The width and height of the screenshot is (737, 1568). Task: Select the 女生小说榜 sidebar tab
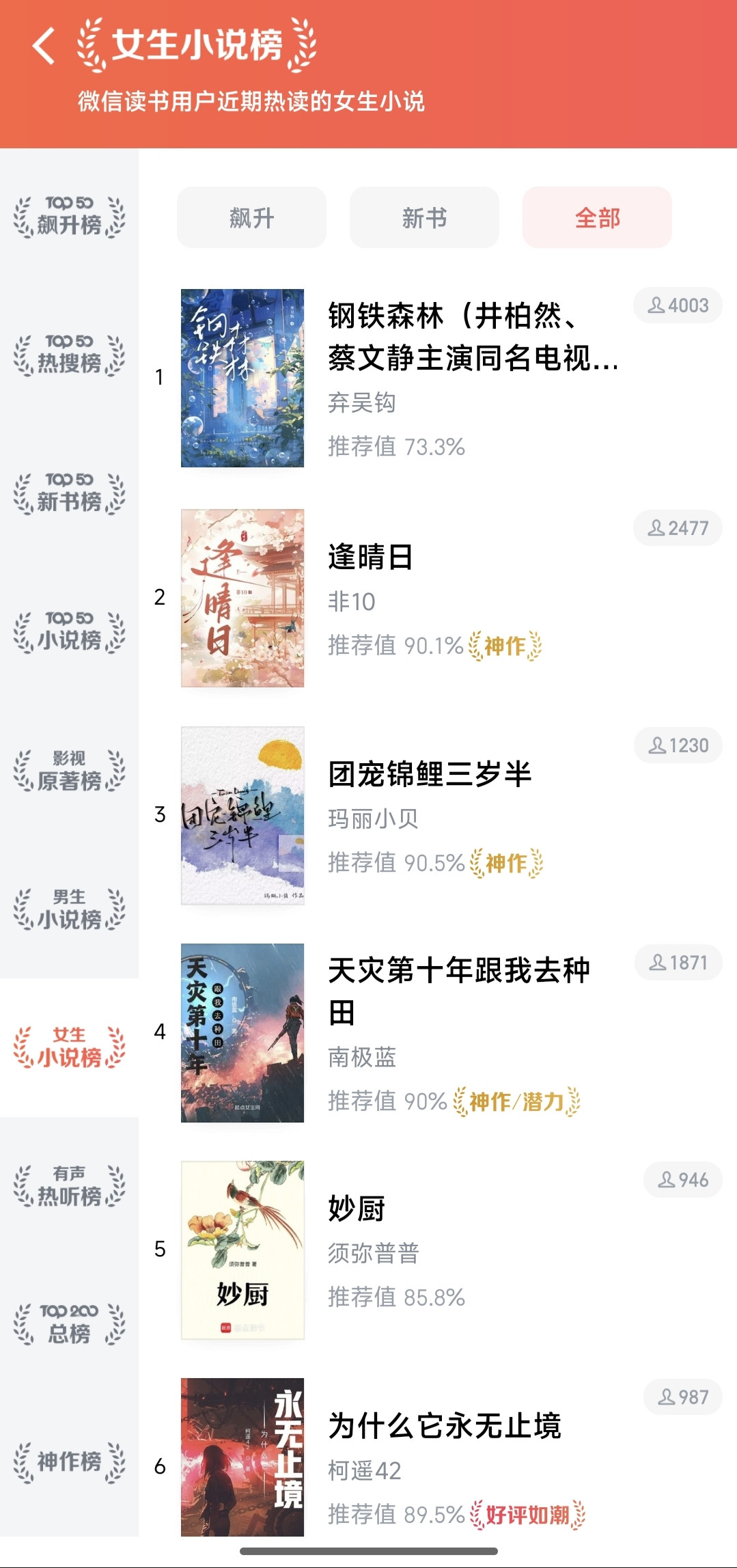(69, 1048)
